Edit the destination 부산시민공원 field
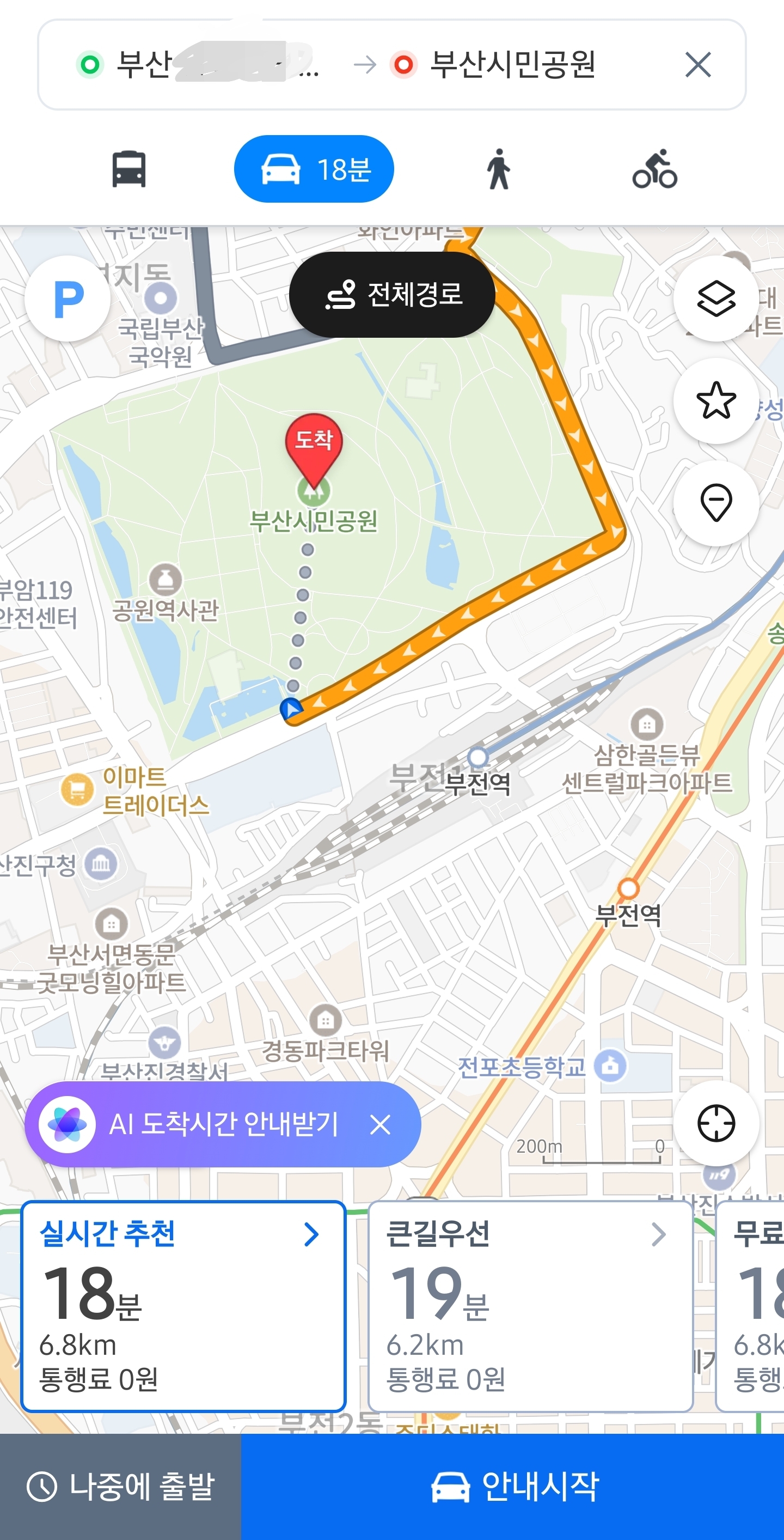Image resolution: width=784 pixels, height=1540 pixels. click(512, 65)
